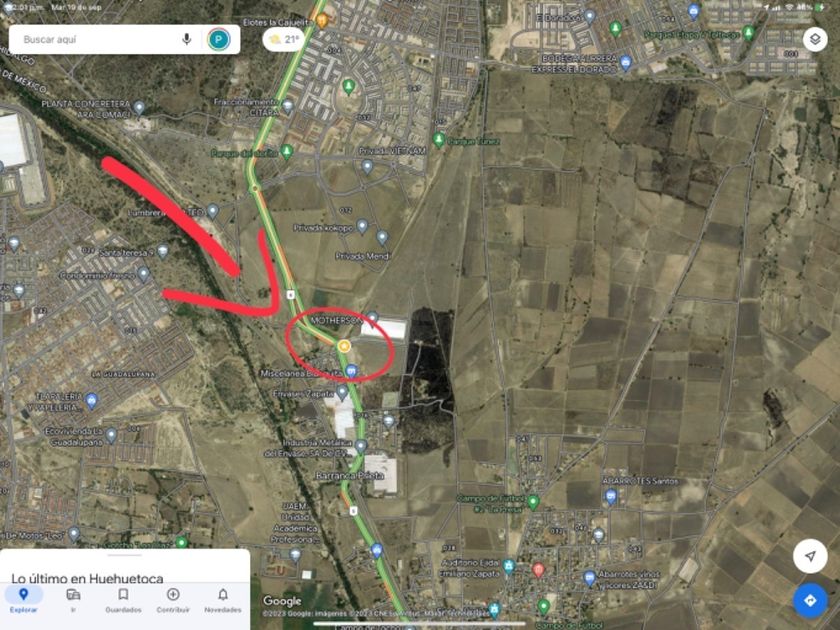Open the Guardados tab
Screen dimensions: 840x630
[x=123, y=600]
